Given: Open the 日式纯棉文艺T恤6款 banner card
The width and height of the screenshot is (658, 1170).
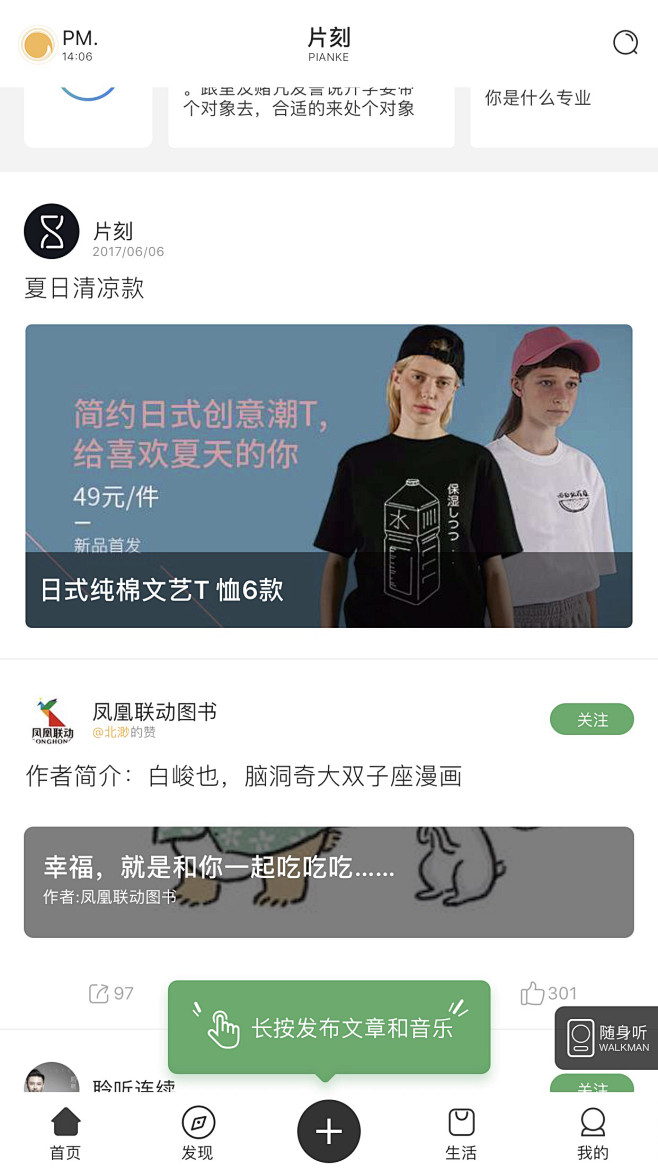Looking at the screenshot, I should 329,476.
